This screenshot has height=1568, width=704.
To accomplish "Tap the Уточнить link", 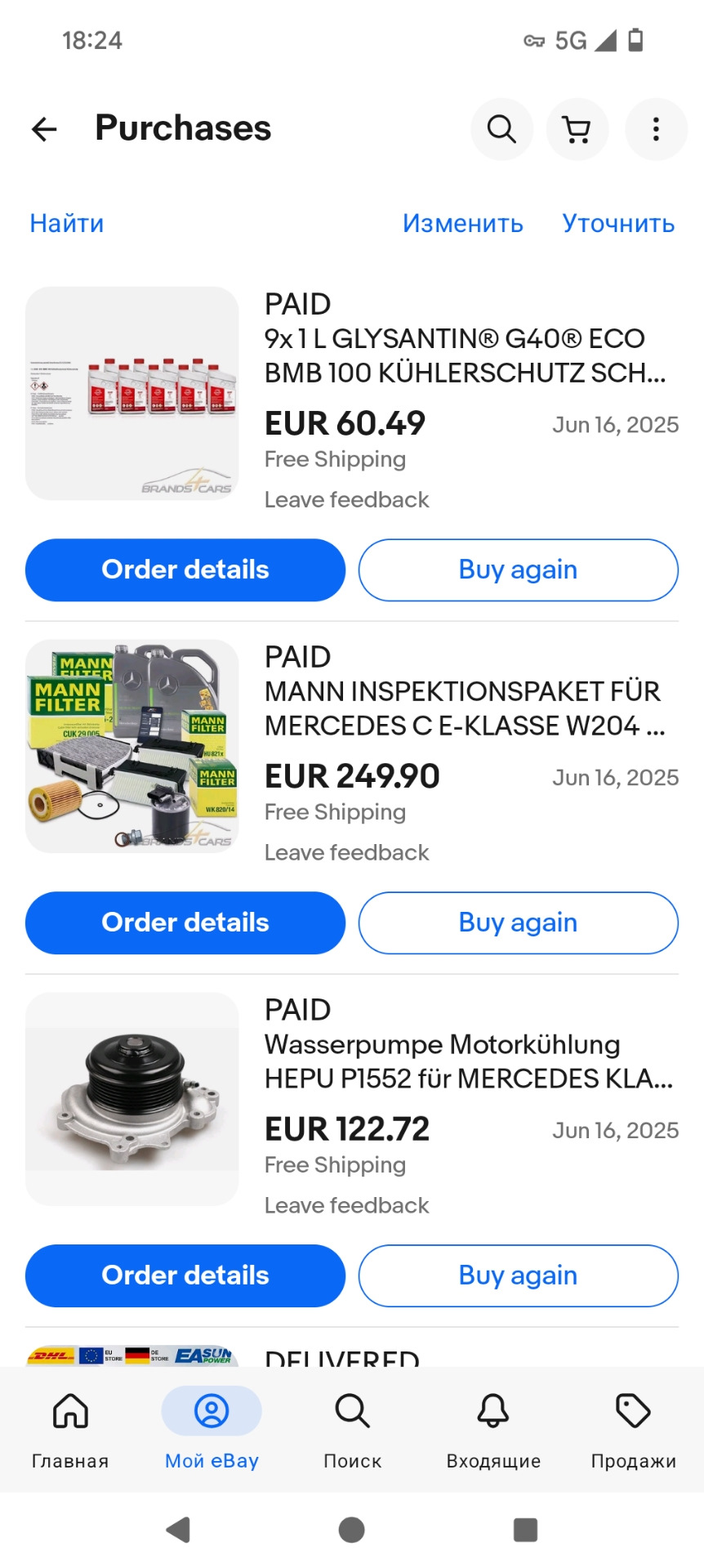I will coord(618,223).
